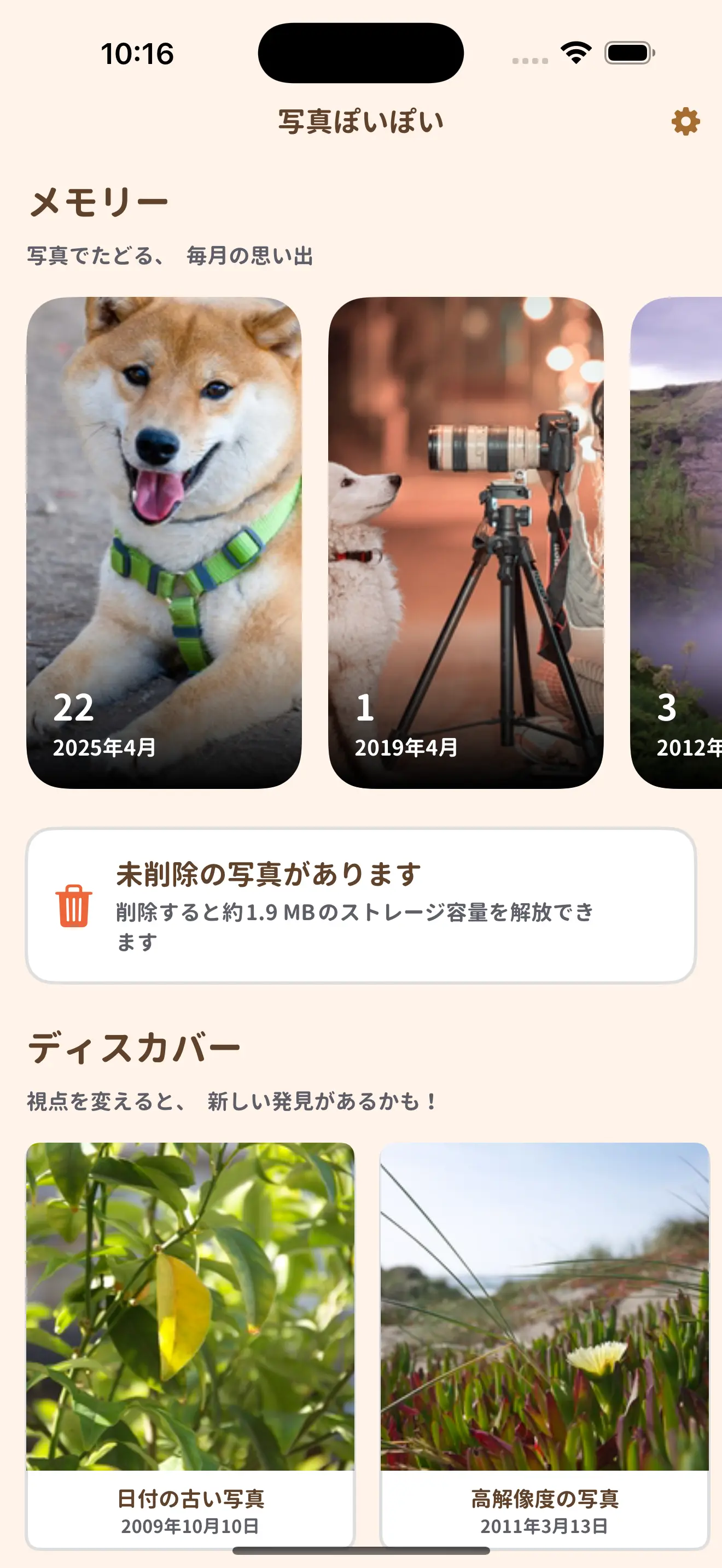Open settings via the gear icon
Screen dimensions: 722x1568
tap(685, 122)
